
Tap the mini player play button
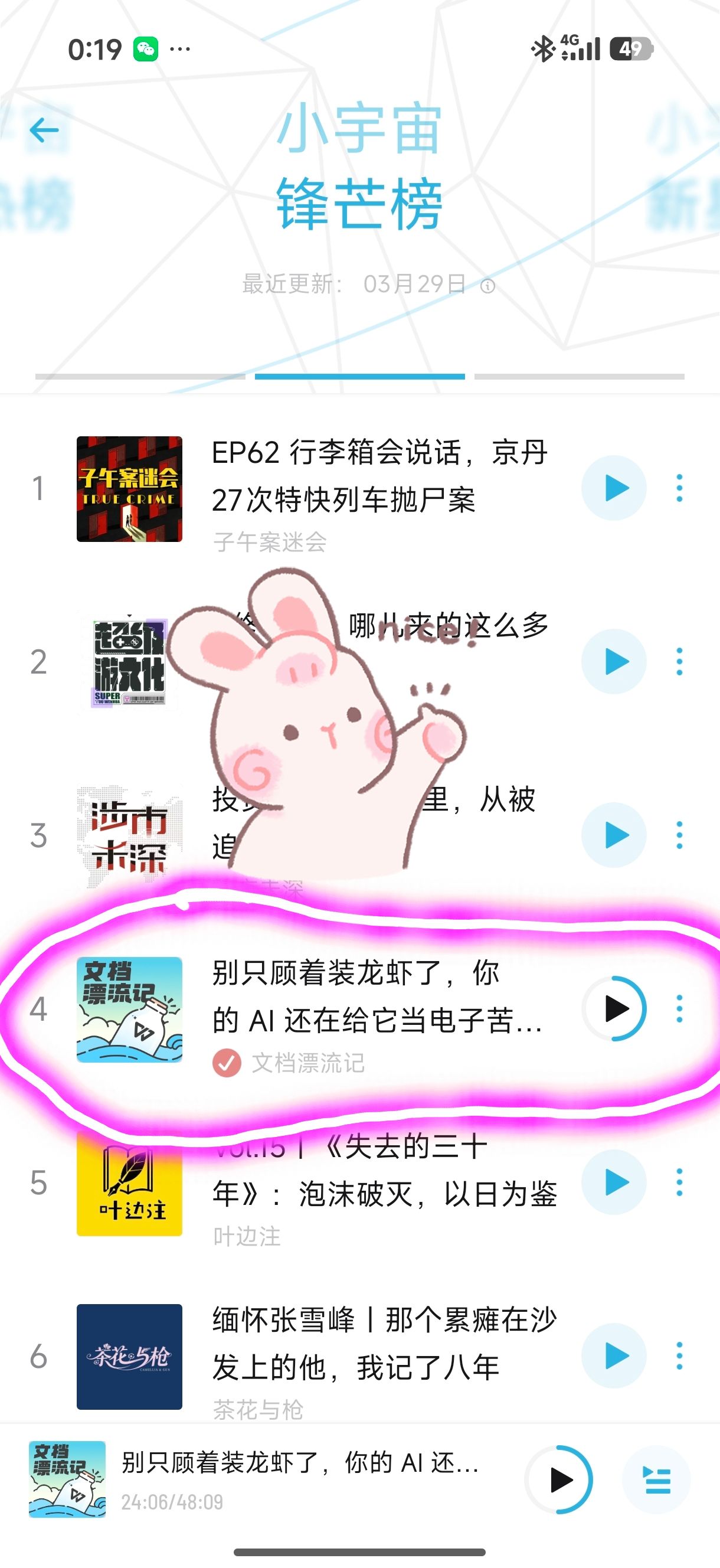(559, 1479)
